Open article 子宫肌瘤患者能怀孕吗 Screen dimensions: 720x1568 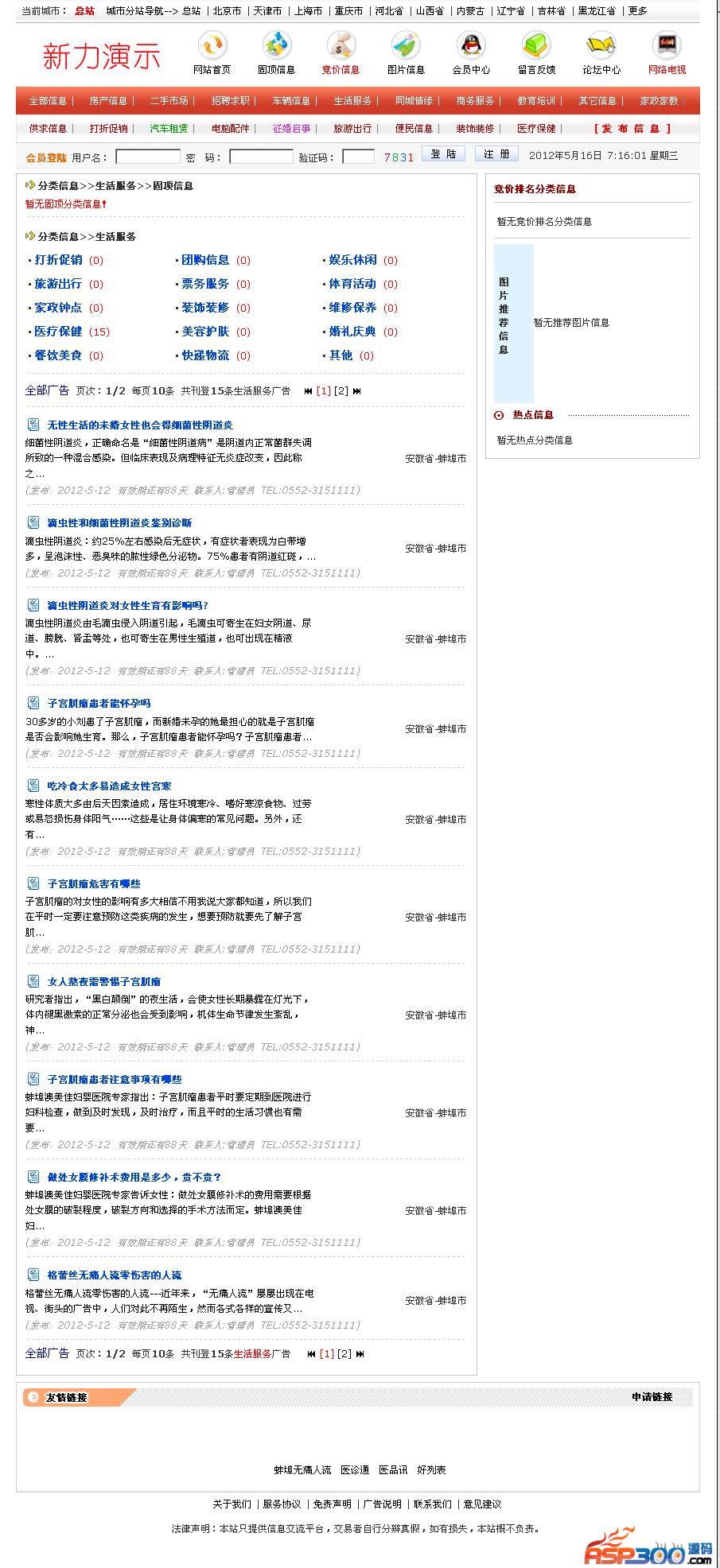point(99,704)
